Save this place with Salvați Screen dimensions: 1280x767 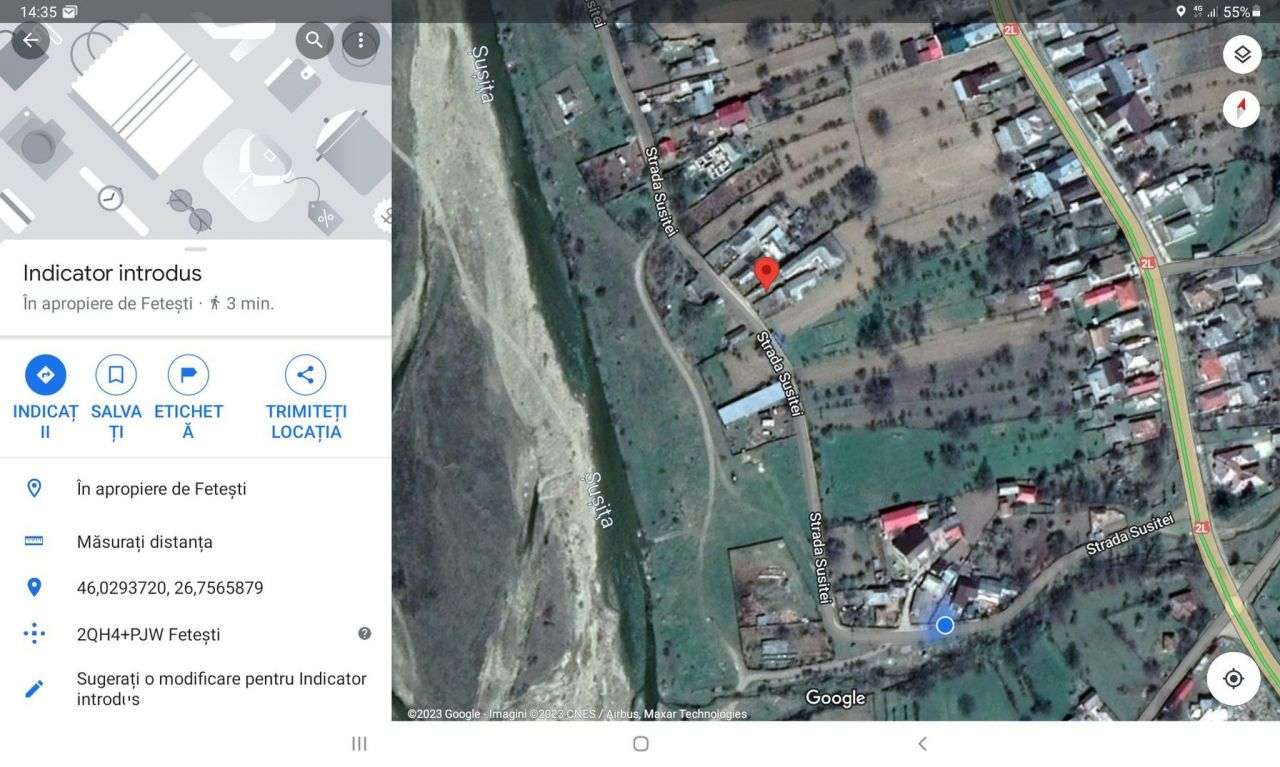pyautogui.click(x=116, y=375)
